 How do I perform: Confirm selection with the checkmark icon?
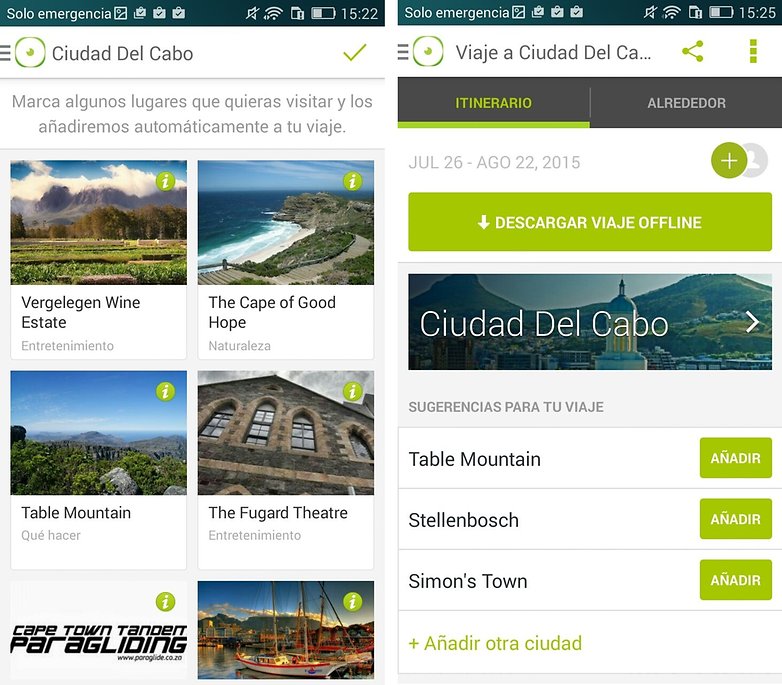coord(354,53)
